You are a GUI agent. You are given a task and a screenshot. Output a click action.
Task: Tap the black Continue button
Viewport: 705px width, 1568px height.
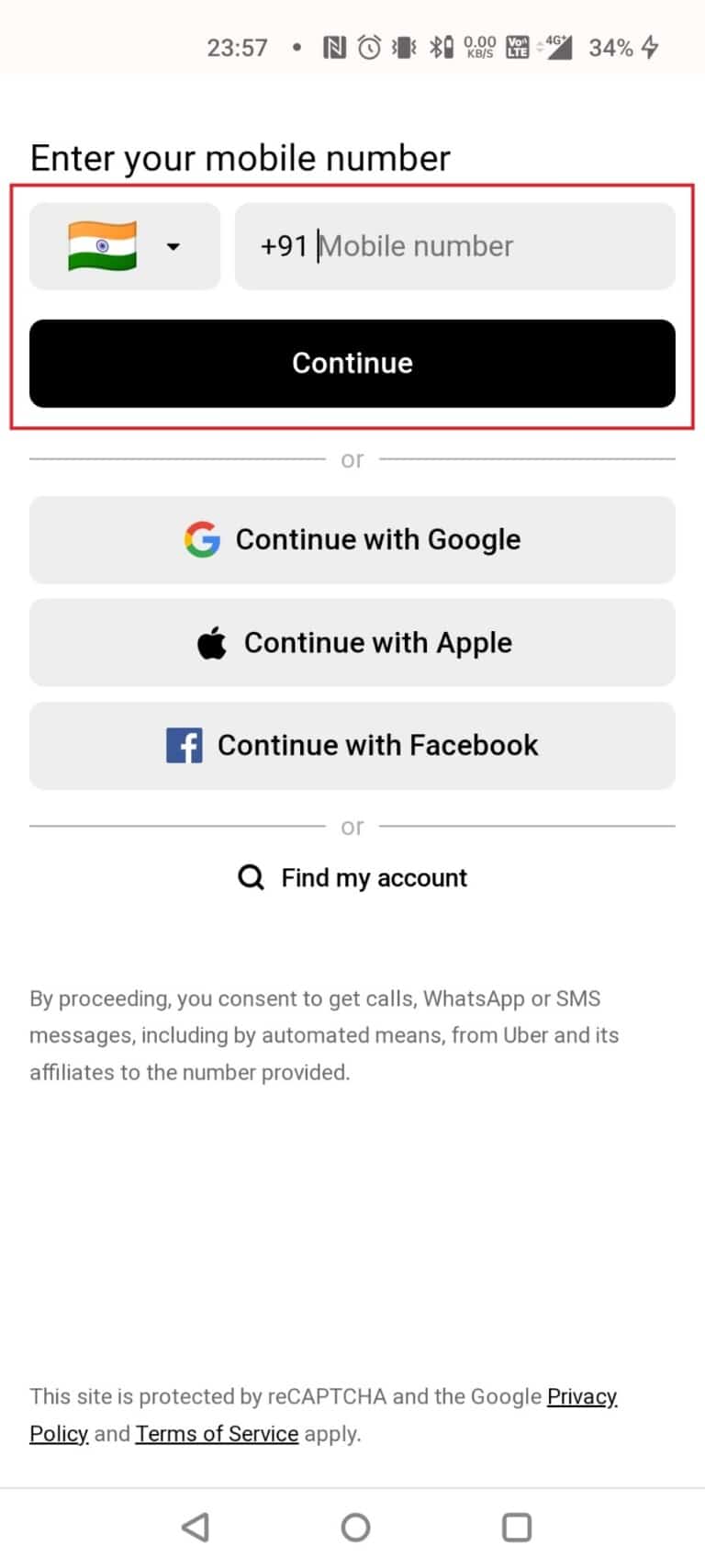pos(352,364)
